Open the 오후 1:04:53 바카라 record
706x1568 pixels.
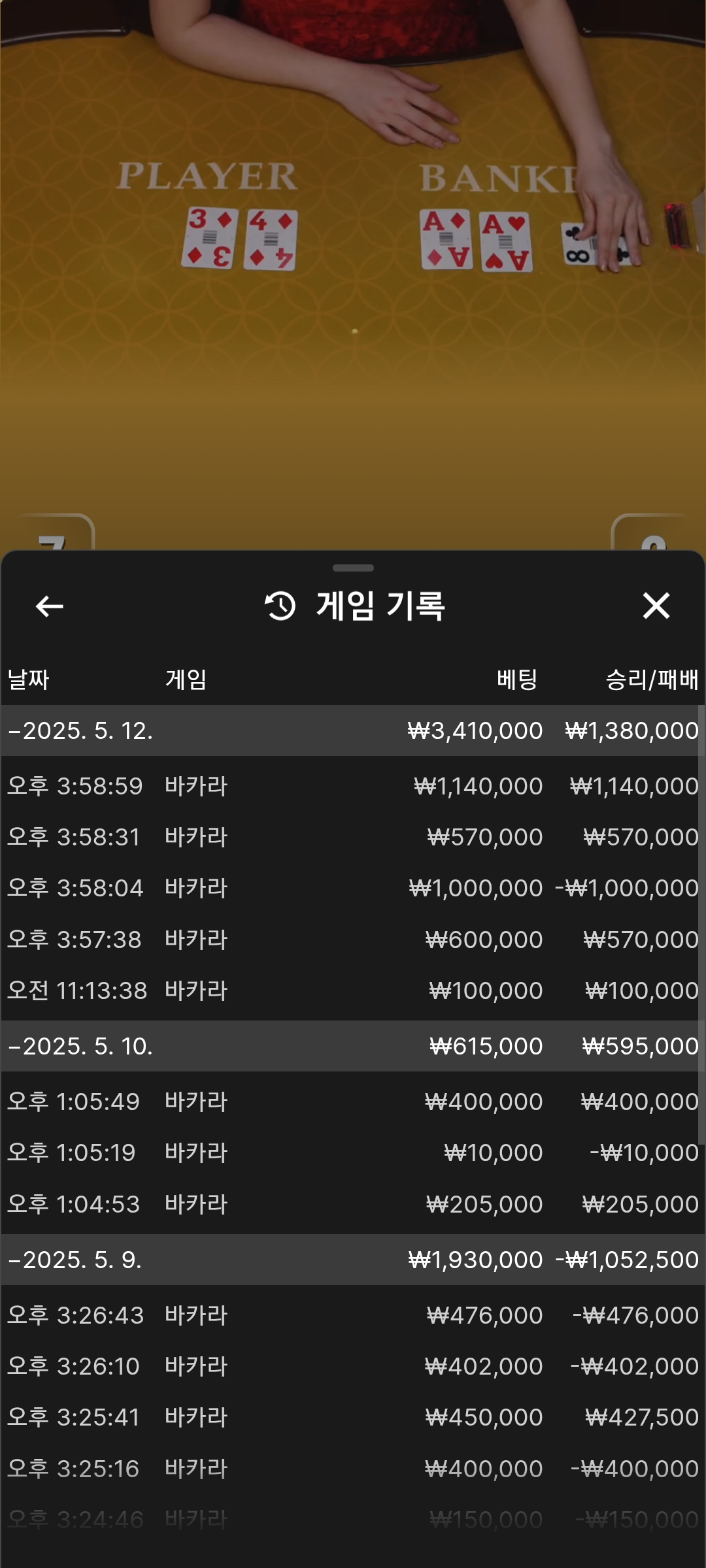(353, 1204)
